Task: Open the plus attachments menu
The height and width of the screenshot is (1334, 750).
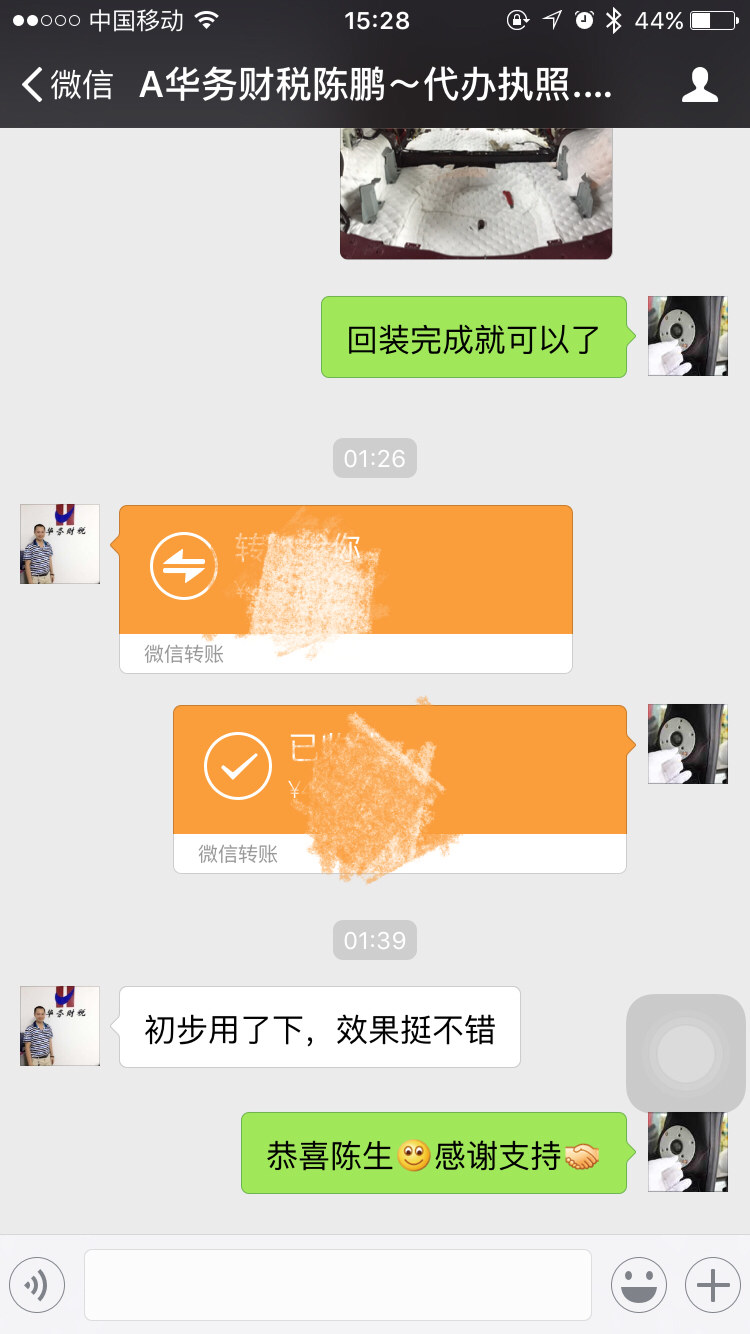Action: click(x=712, y=1285)
